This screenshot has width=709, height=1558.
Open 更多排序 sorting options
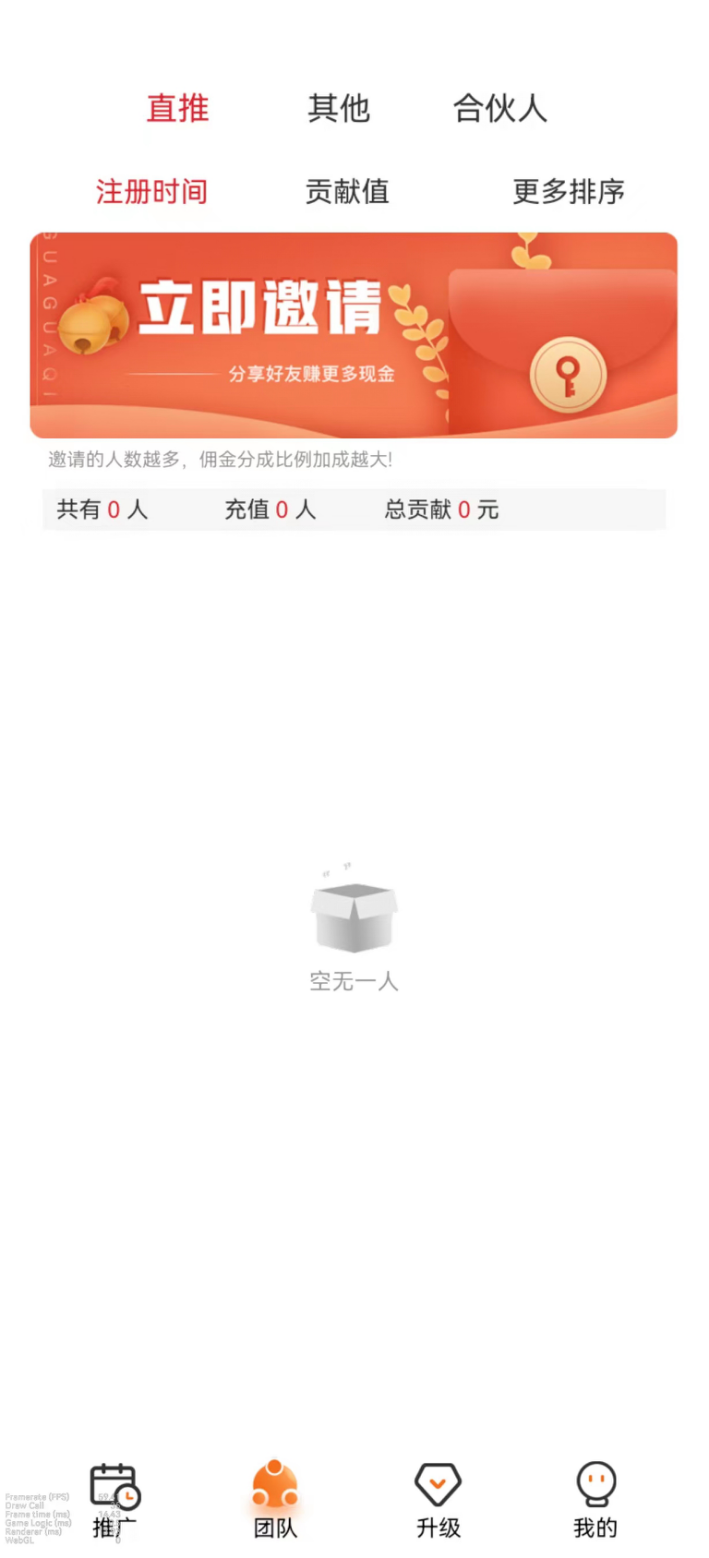point(568,191)
